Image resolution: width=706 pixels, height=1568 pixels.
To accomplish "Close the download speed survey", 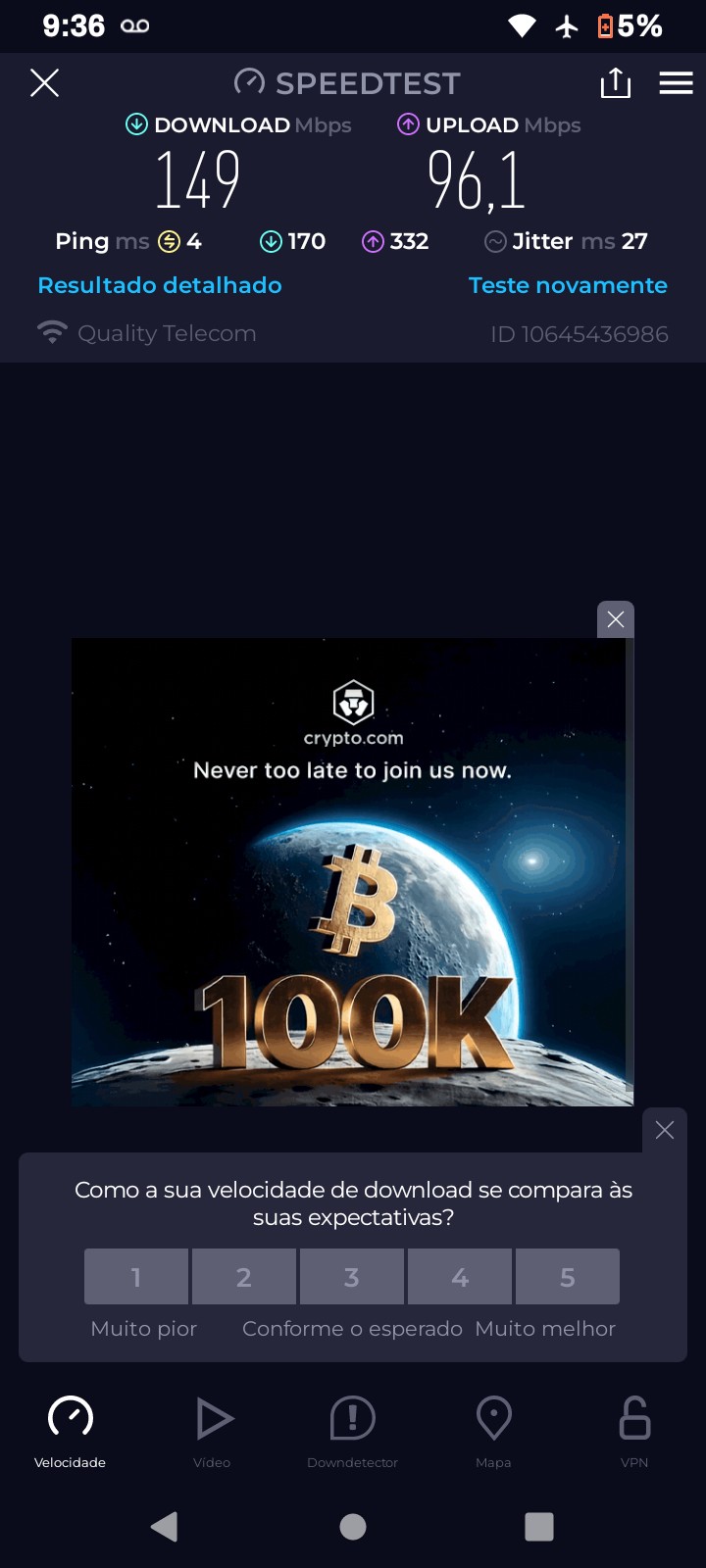I will pos(665,1130).
